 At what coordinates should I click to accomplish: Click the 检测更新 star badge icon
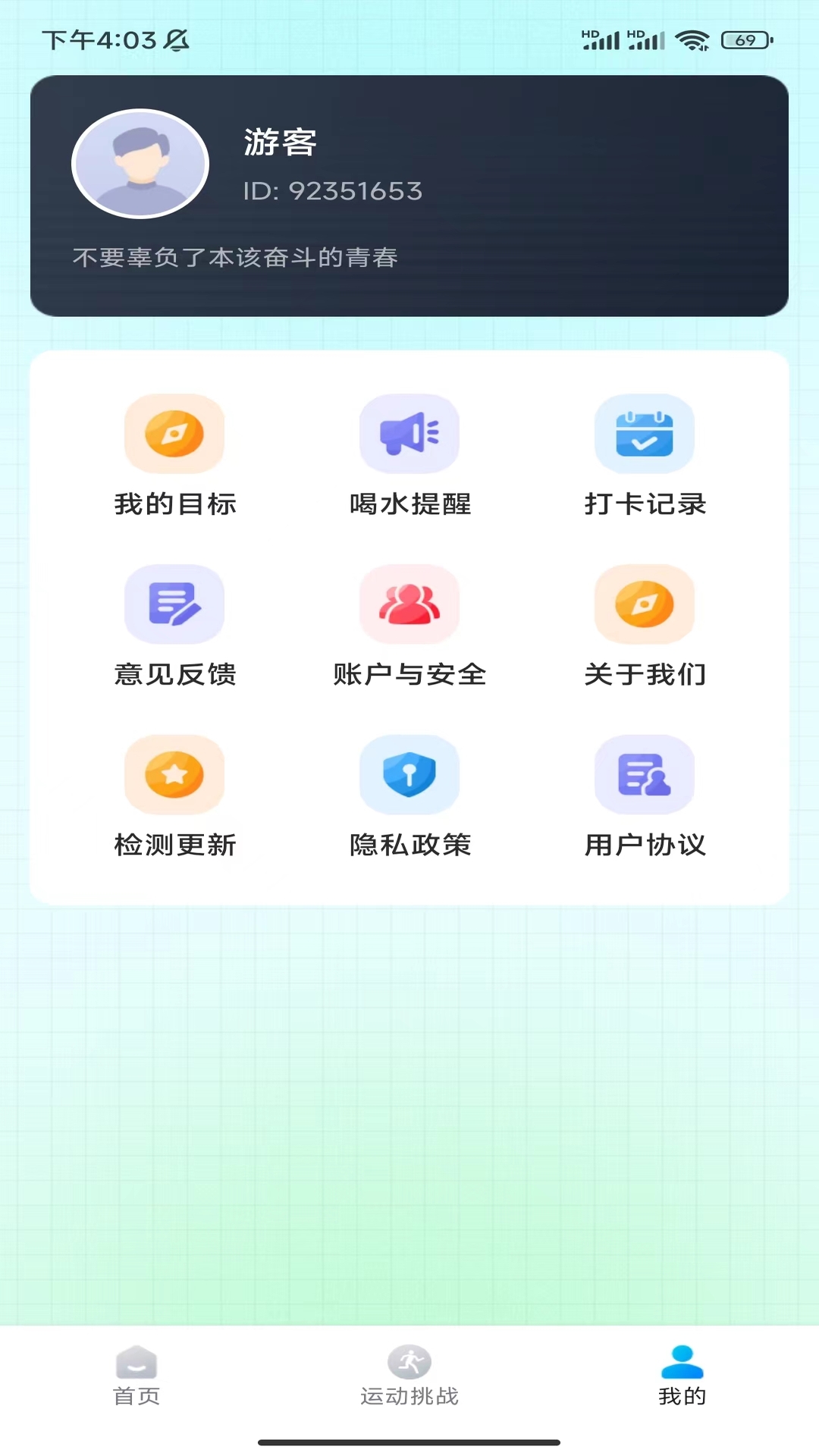coord(174,775)
